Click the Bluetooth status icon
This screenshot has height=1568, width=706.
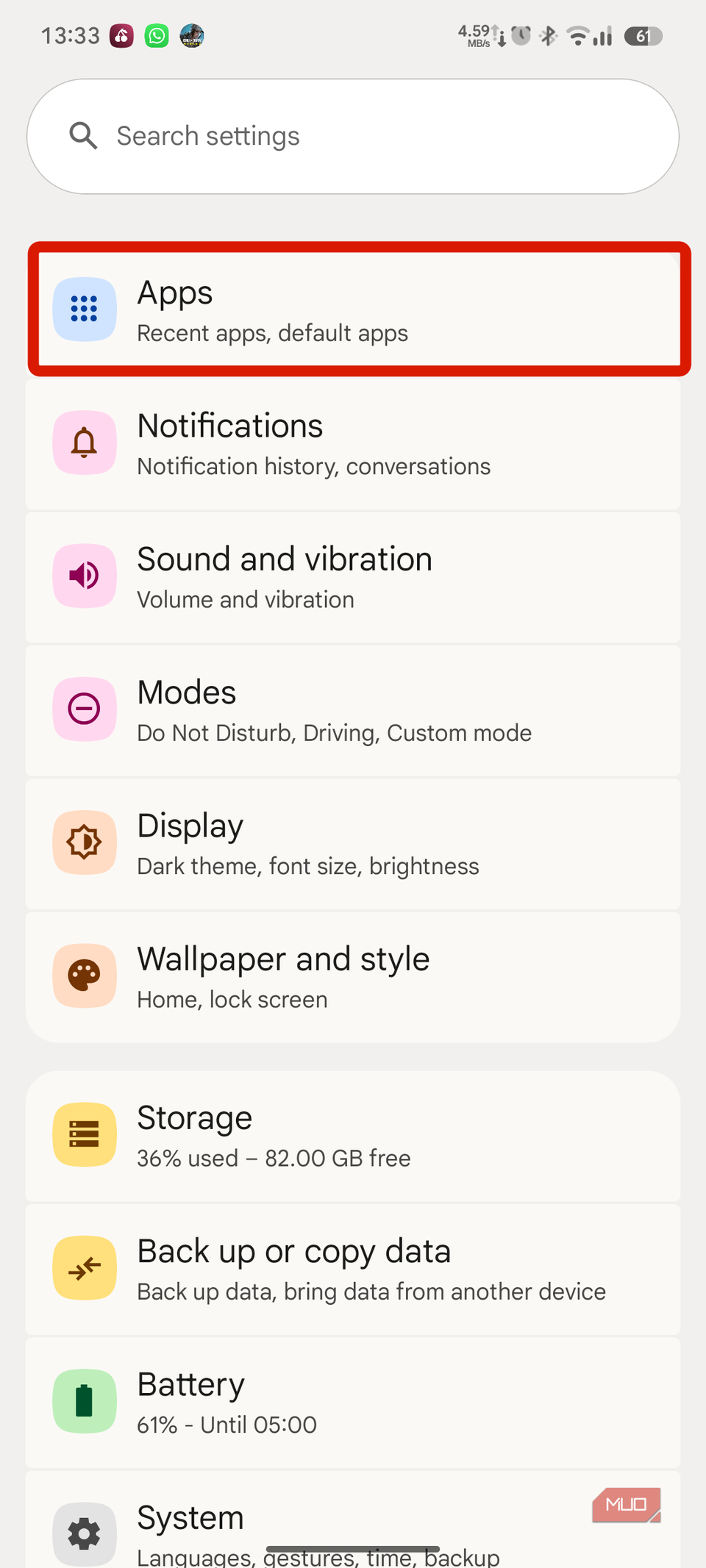(x=547, y=35)
